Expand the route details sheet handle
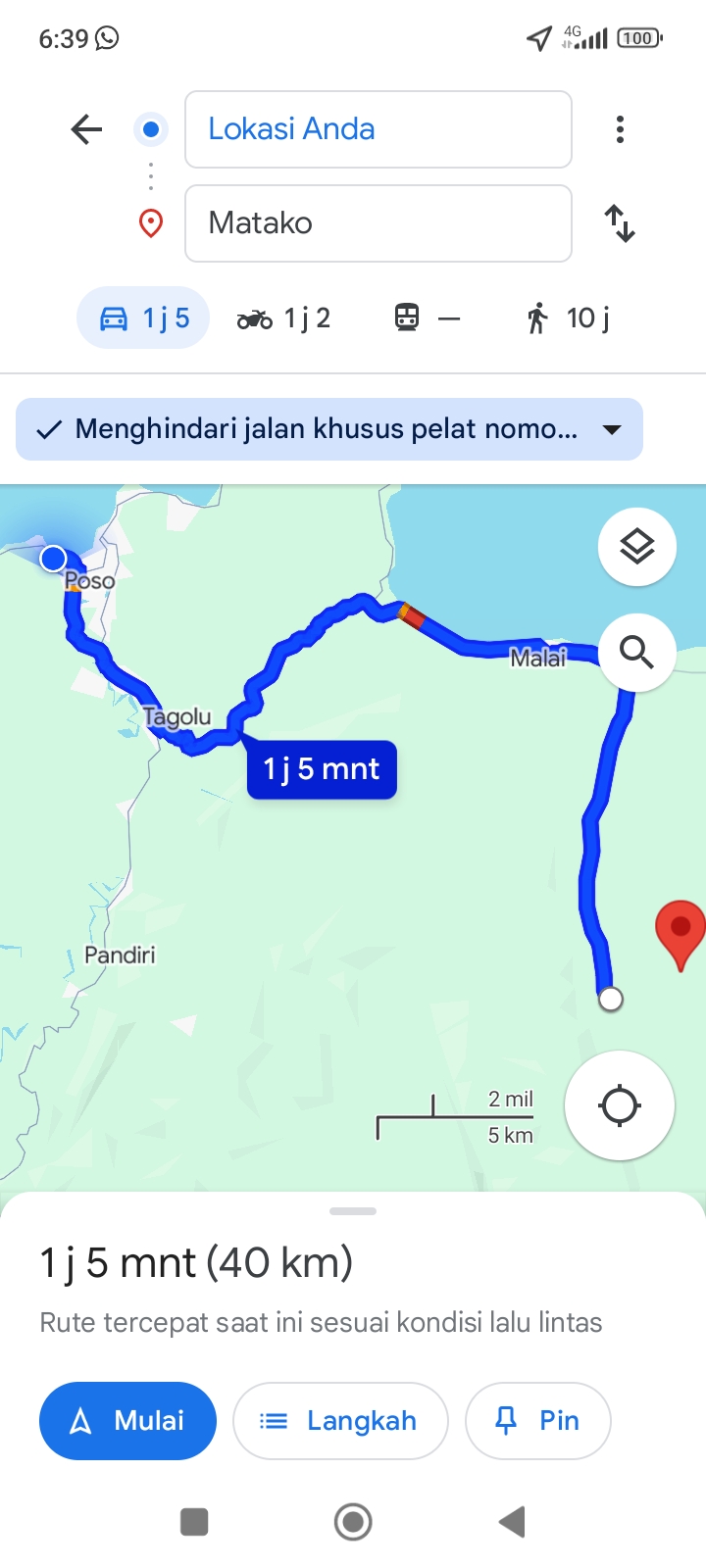The width and height of the screenshot is (706, 1568). [353, 1211]
